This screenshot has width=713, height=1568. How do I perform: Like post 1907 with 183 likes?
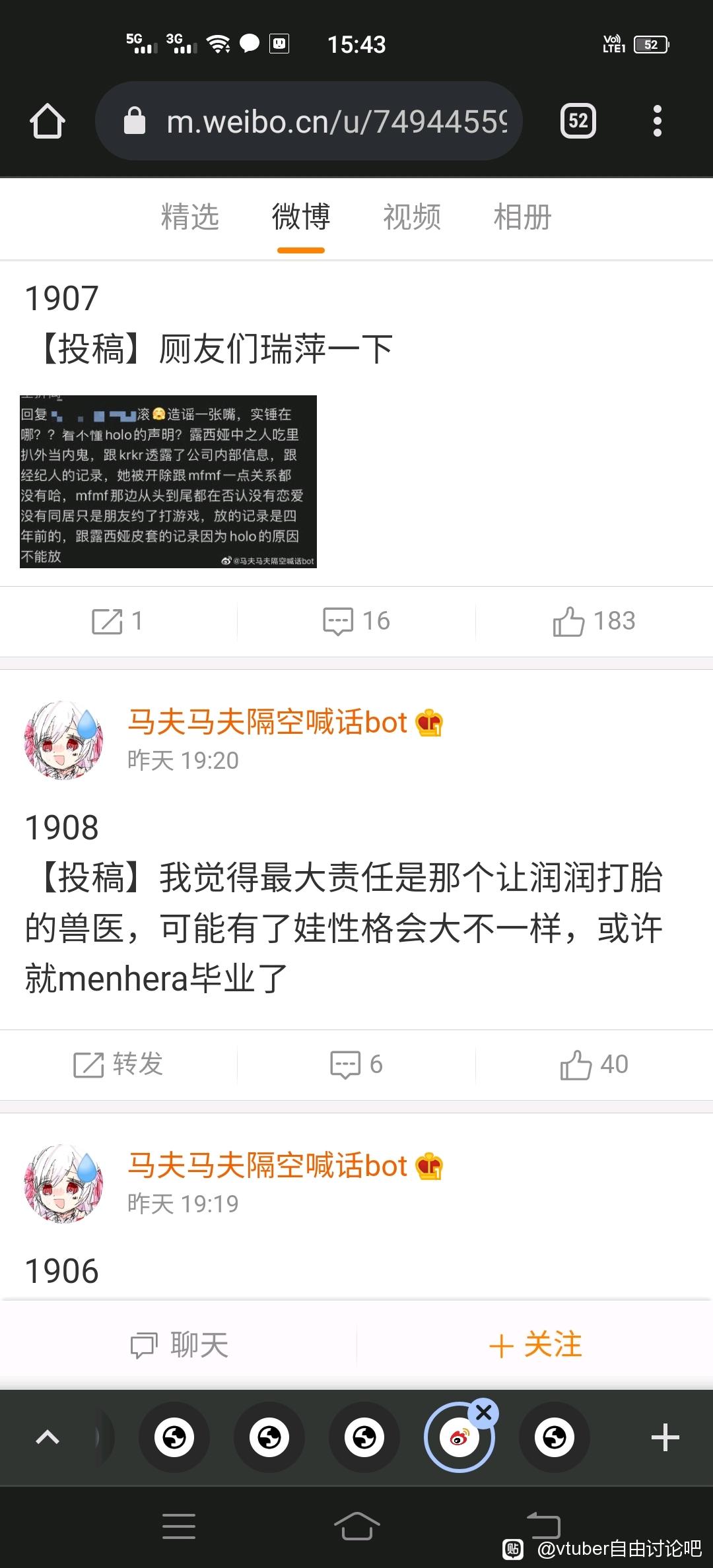tap(594, 621)
